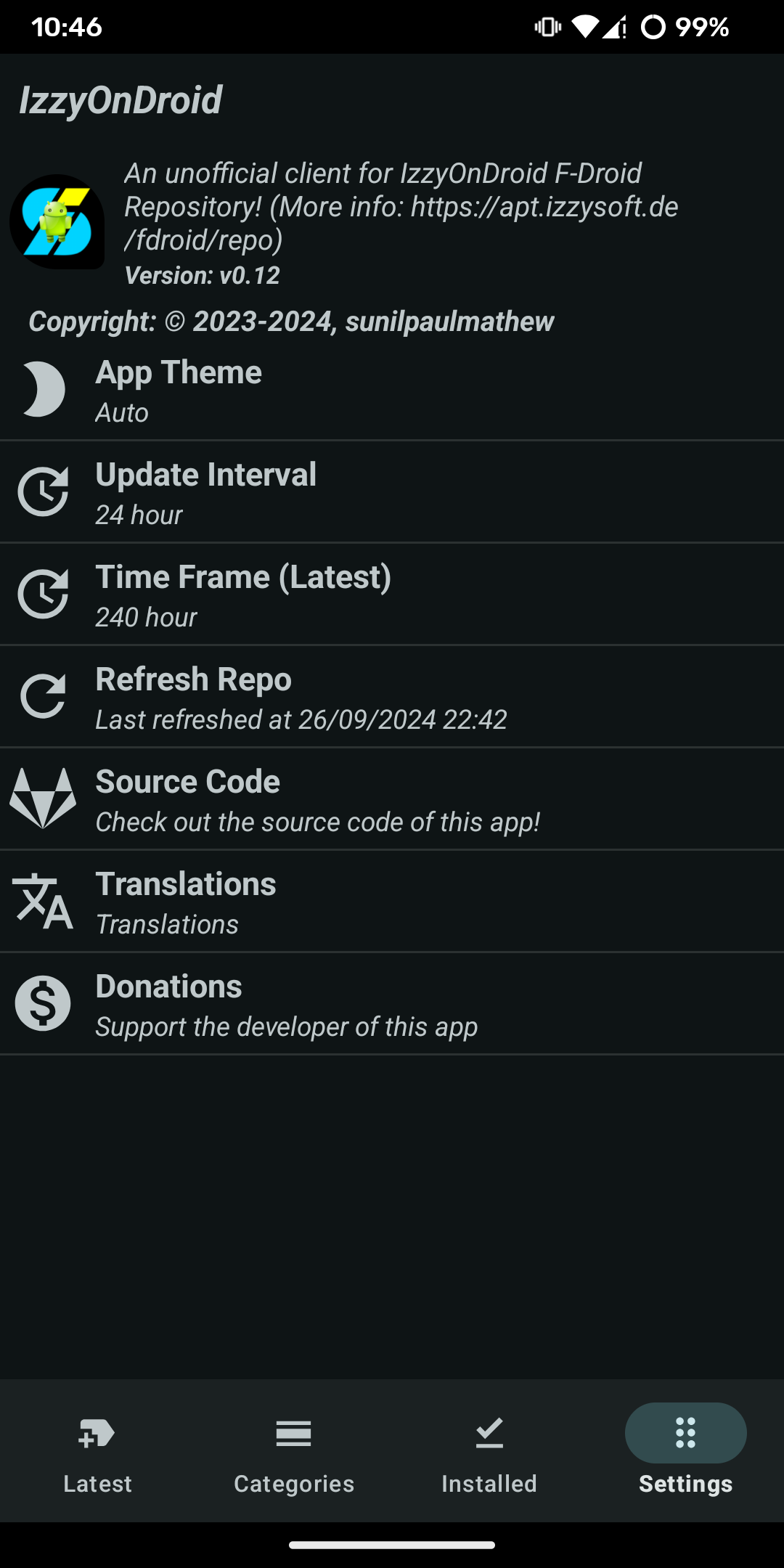Open the Source Code row
This screenshot has width=784, height=1568.
click(x=392, y=799)
